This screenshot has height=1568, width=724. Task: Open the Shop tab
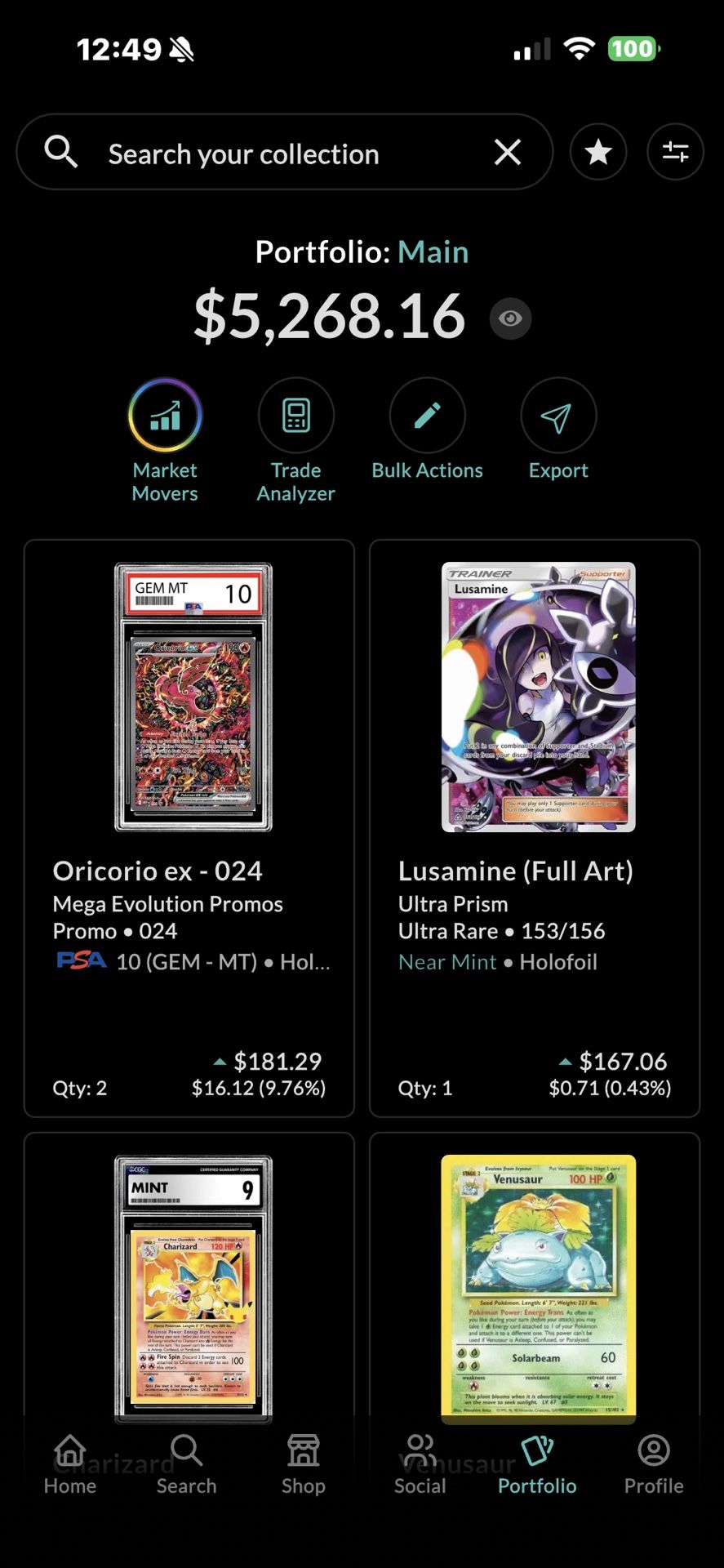pyautogui.click(x=304, y=1465)
